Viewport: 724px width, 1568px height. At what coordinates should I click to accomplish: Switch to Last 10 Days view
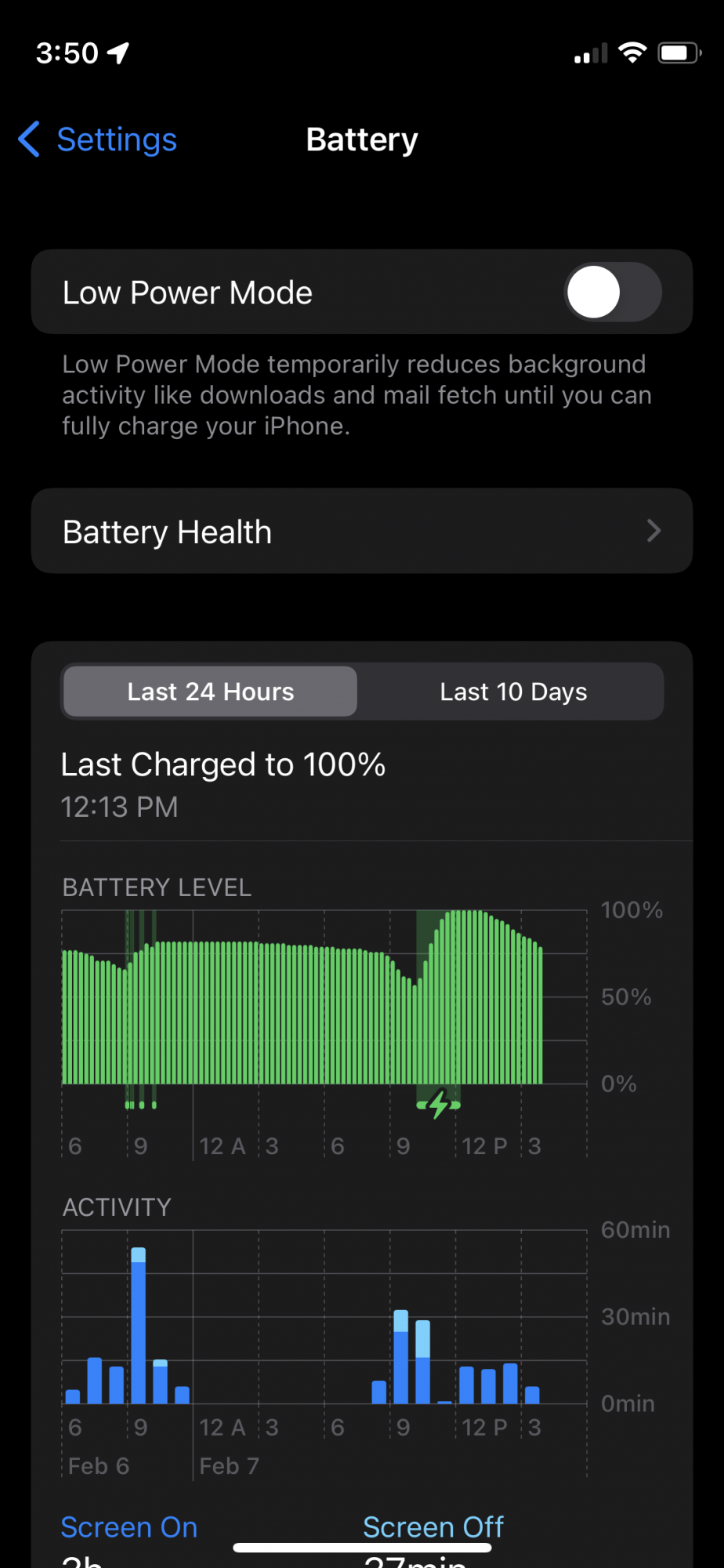(512, 691)
